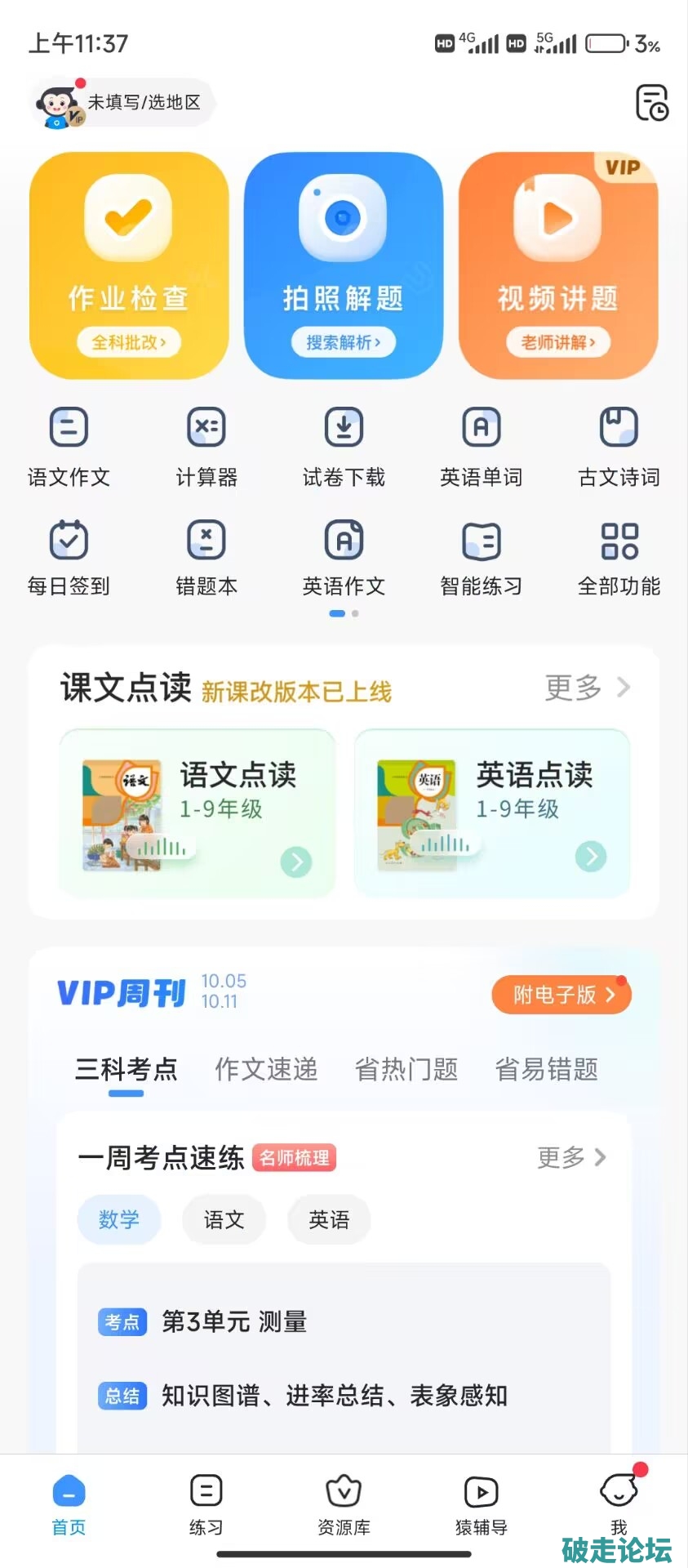Open the 作业检查 homework check card
Viewport: 688px width, 1568px height.
tap(129, 265)
